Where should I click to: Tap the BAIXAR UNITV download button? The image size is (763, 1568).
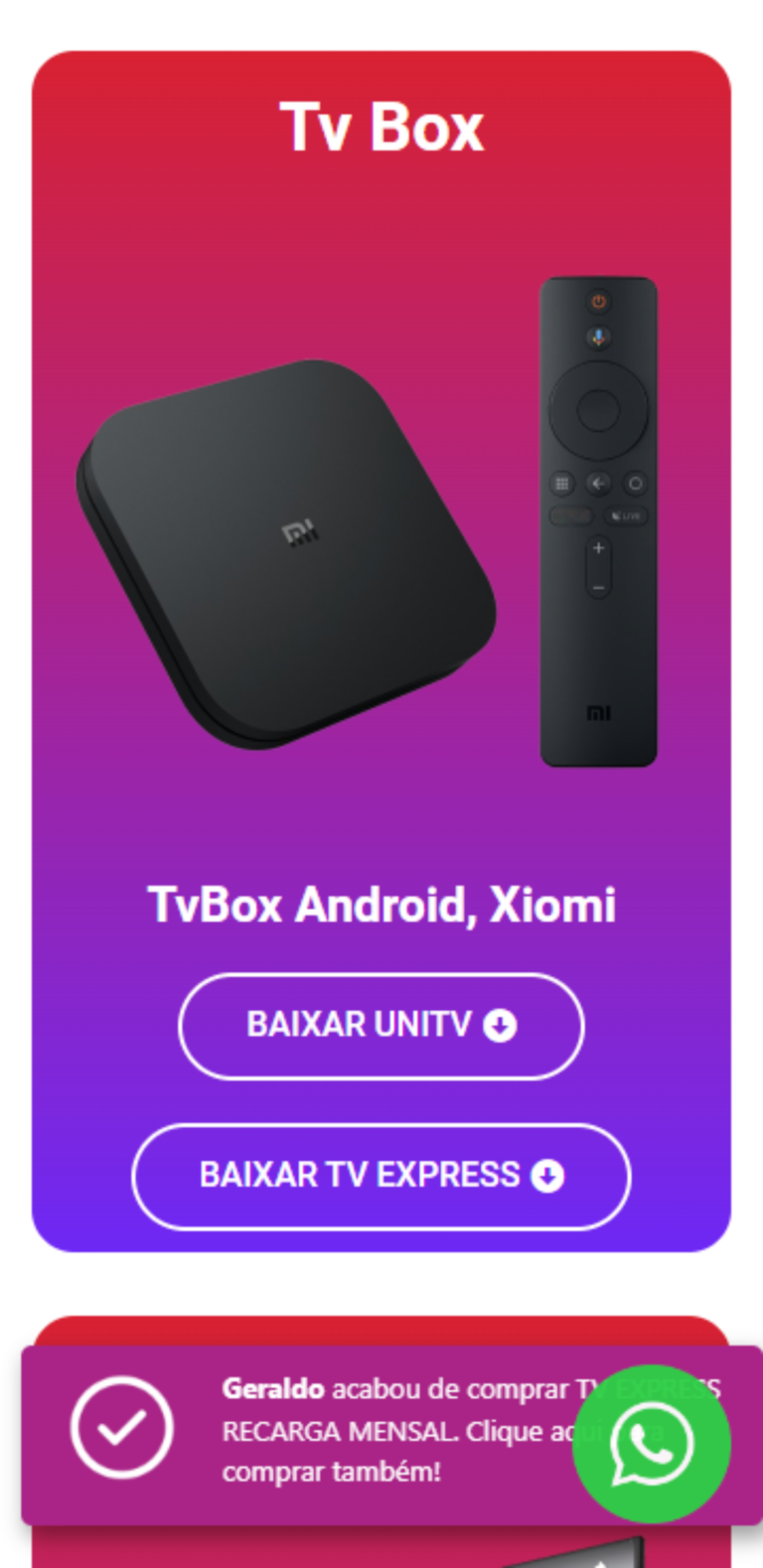381,1026
